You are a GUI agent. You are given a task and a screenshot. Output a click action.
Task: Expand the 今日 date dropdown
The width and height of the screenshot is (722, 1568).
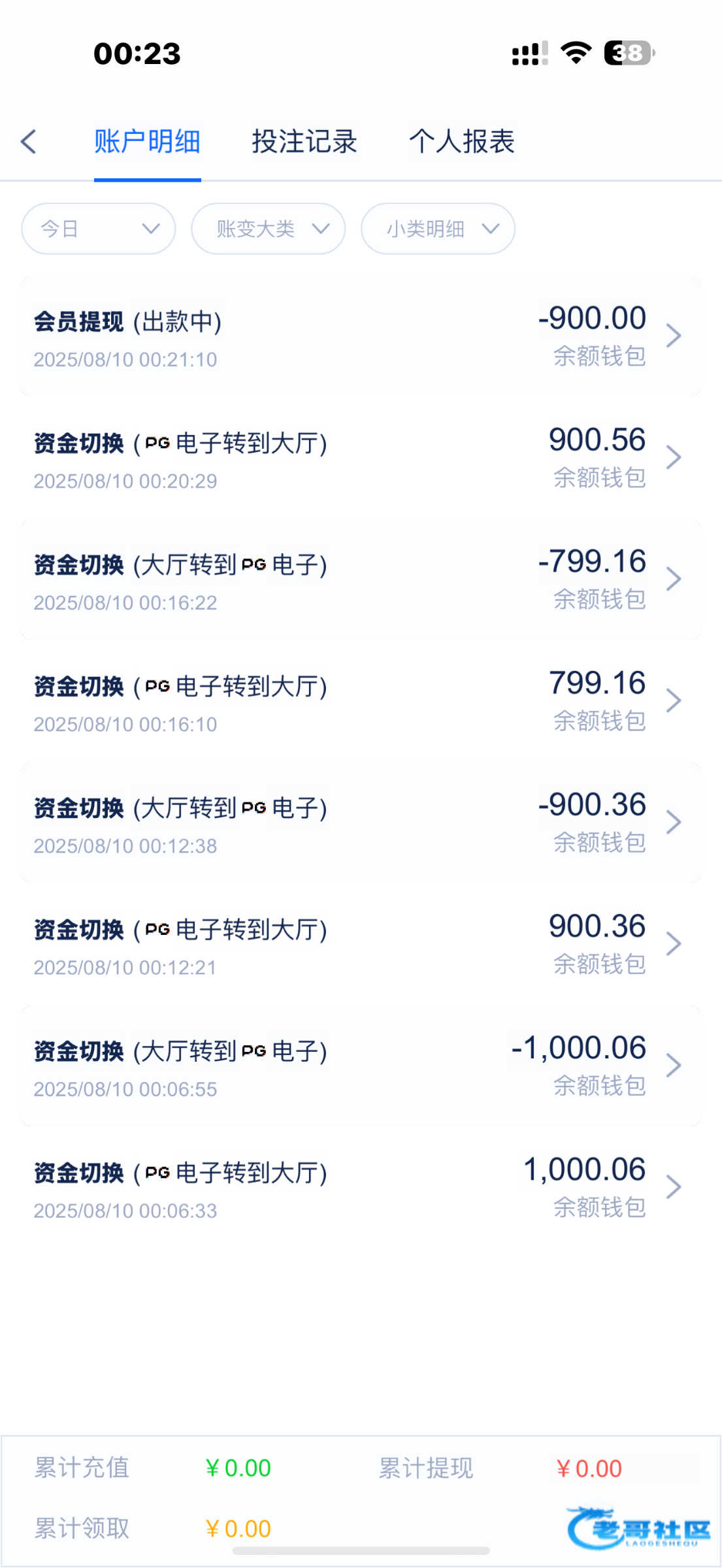point(99,229)
